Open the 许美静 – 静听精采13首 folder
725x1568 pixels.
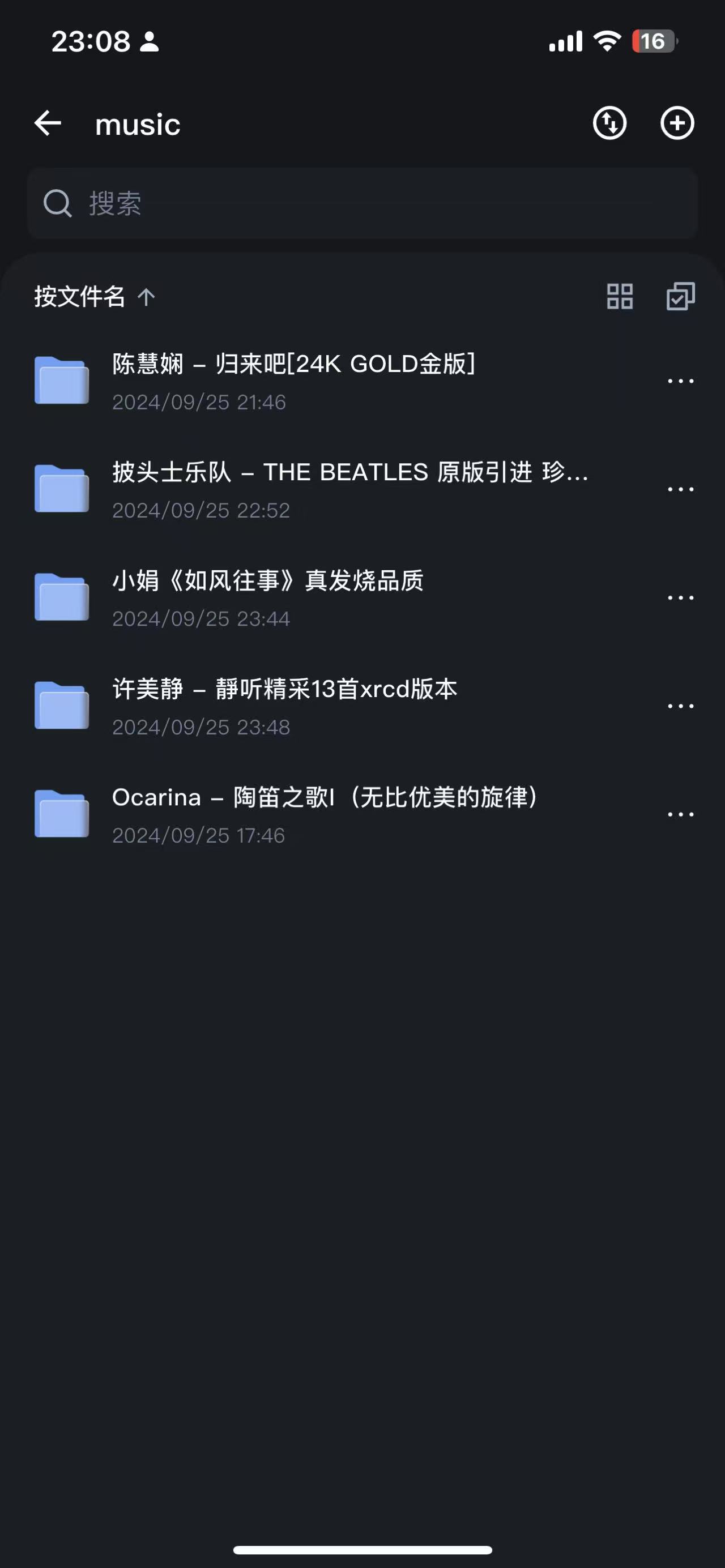(284, 706)
